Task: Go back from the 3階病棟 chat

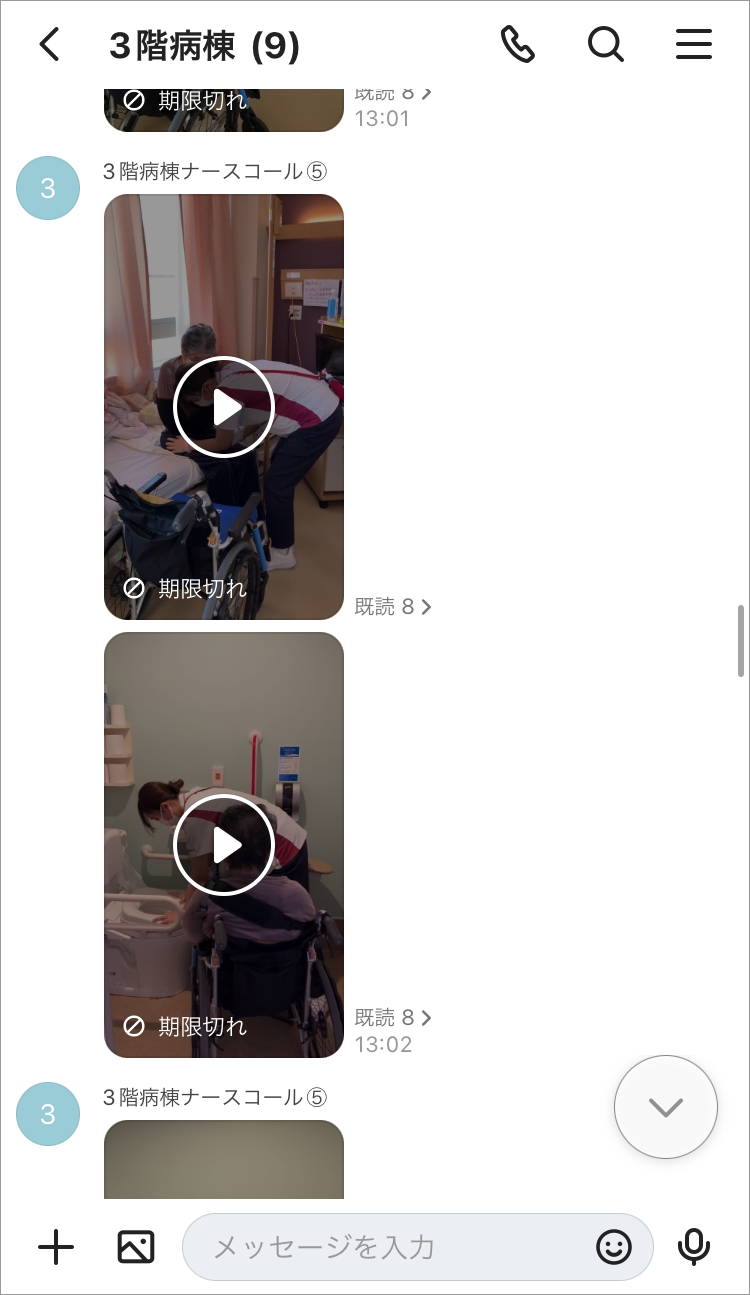Action: 49,45
